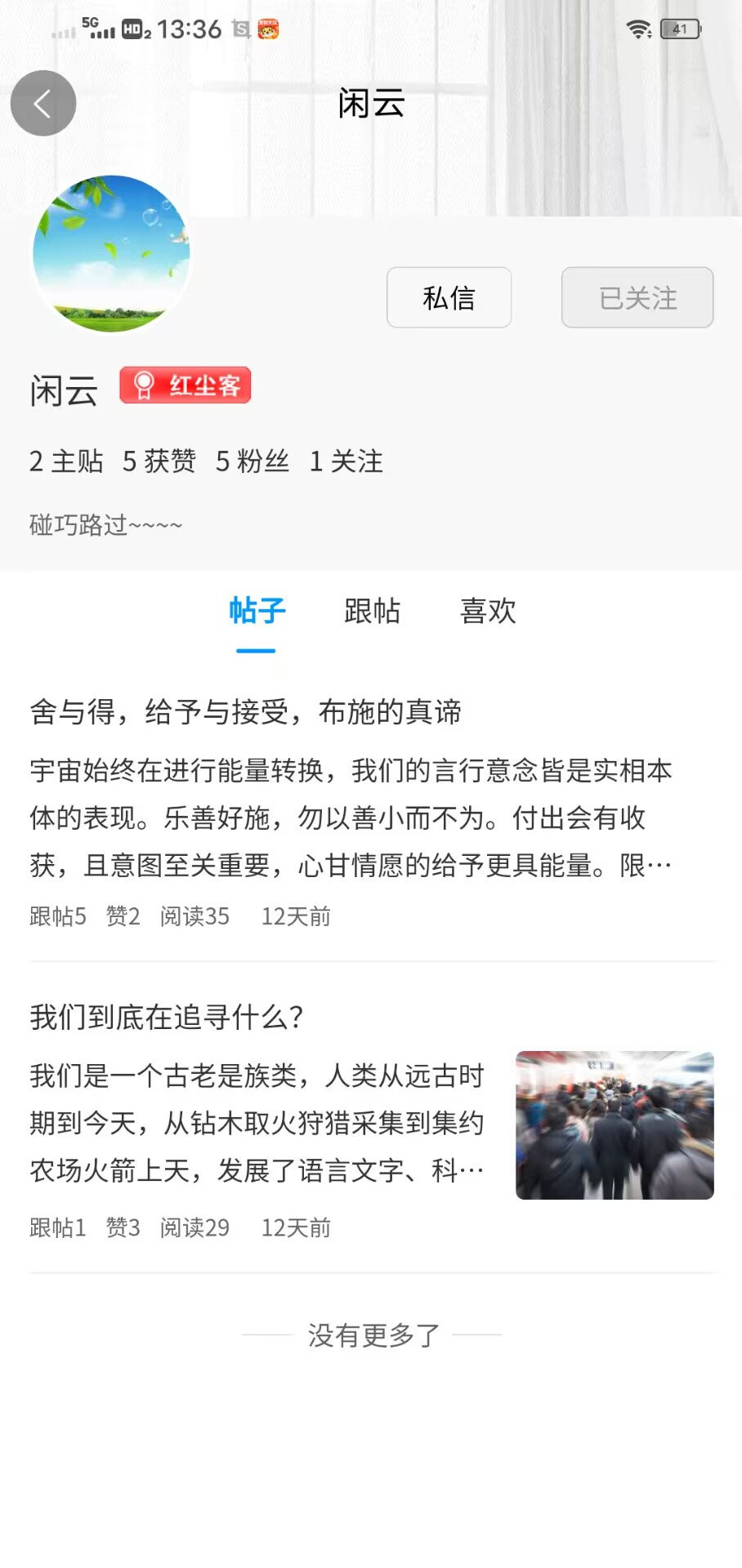
Task: Tap 赞2 to like the first post
Action: (123, 916)
